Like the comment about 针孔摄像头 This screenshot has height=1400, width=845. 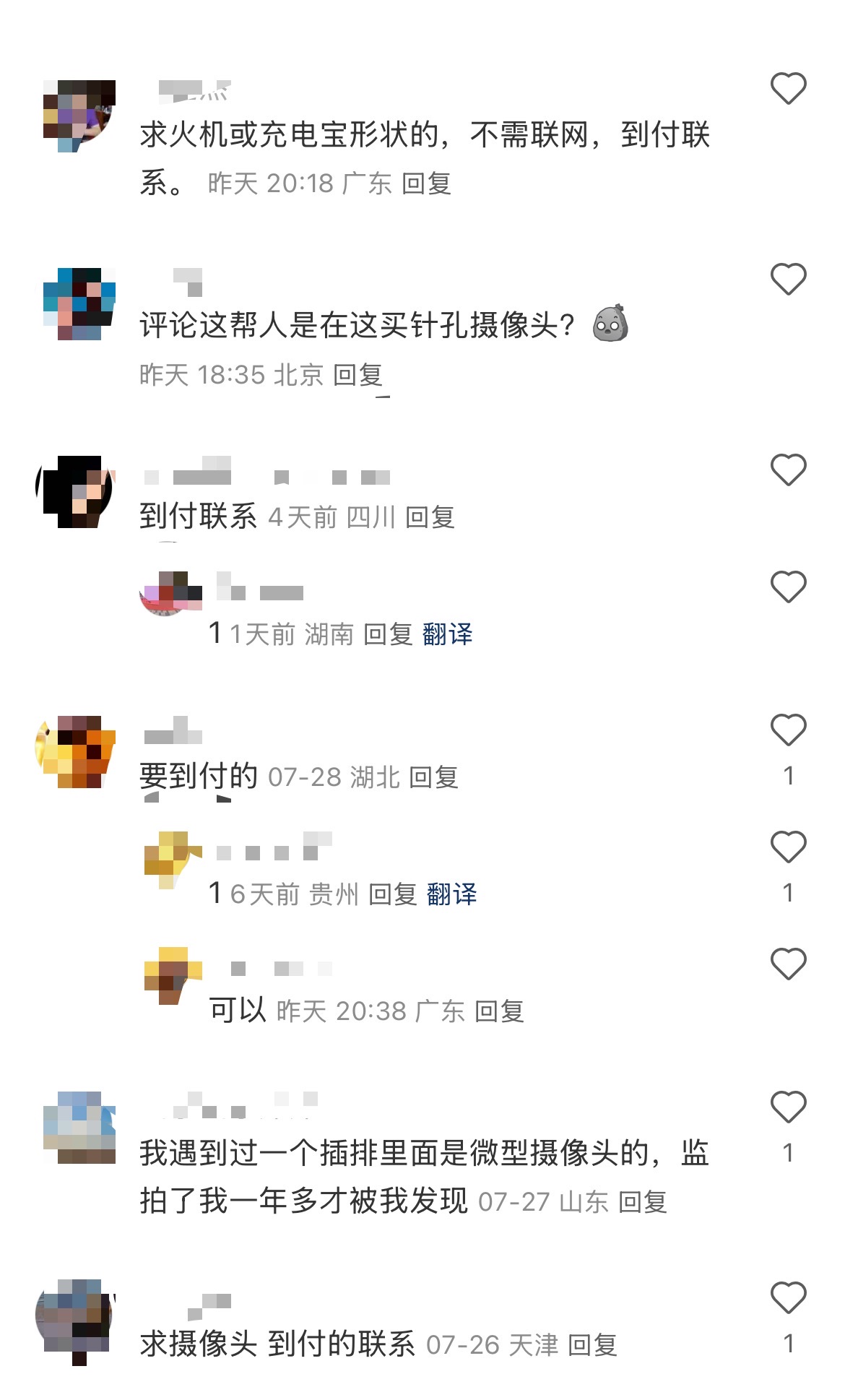coord(788,280)
